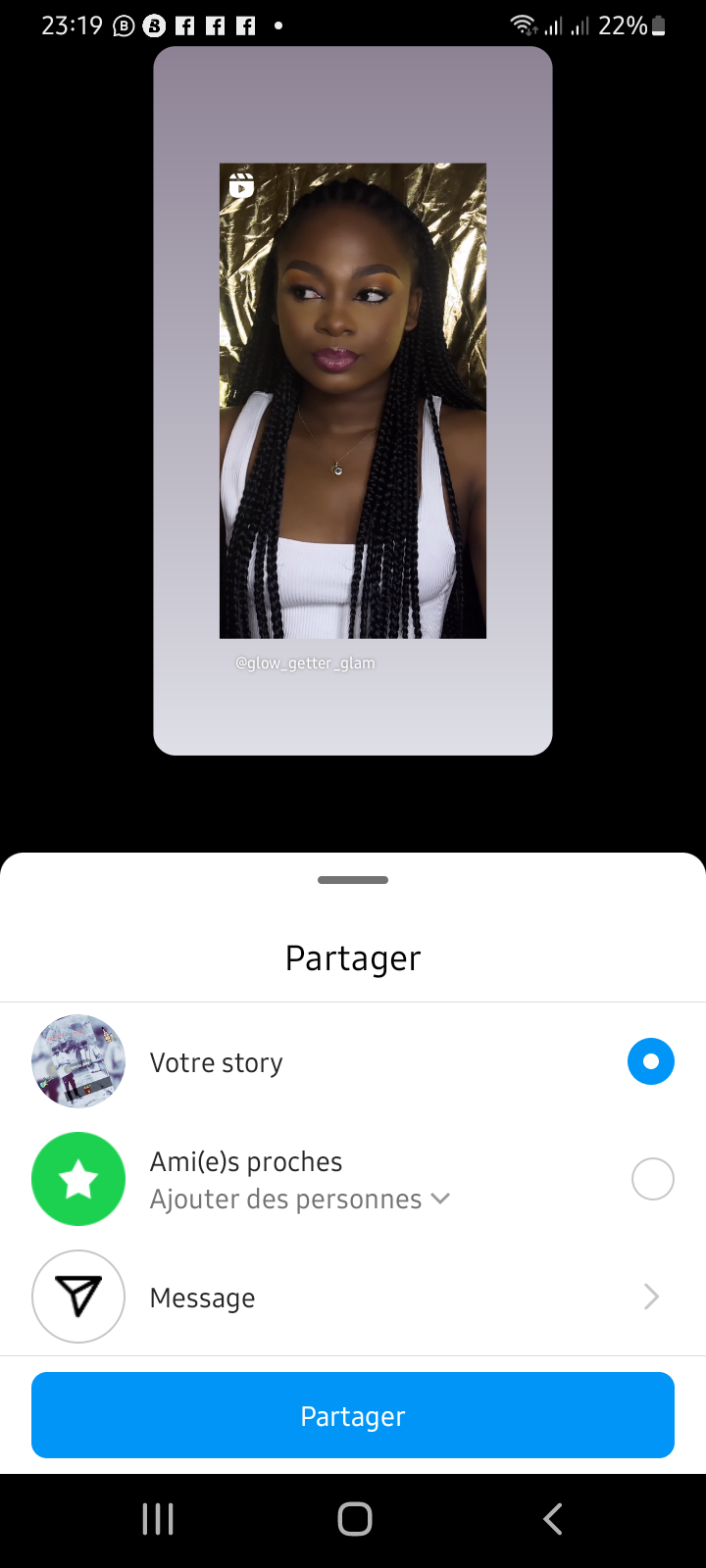Go back with the system back button
The image size is (706, 1568).
pos(553,1519)
